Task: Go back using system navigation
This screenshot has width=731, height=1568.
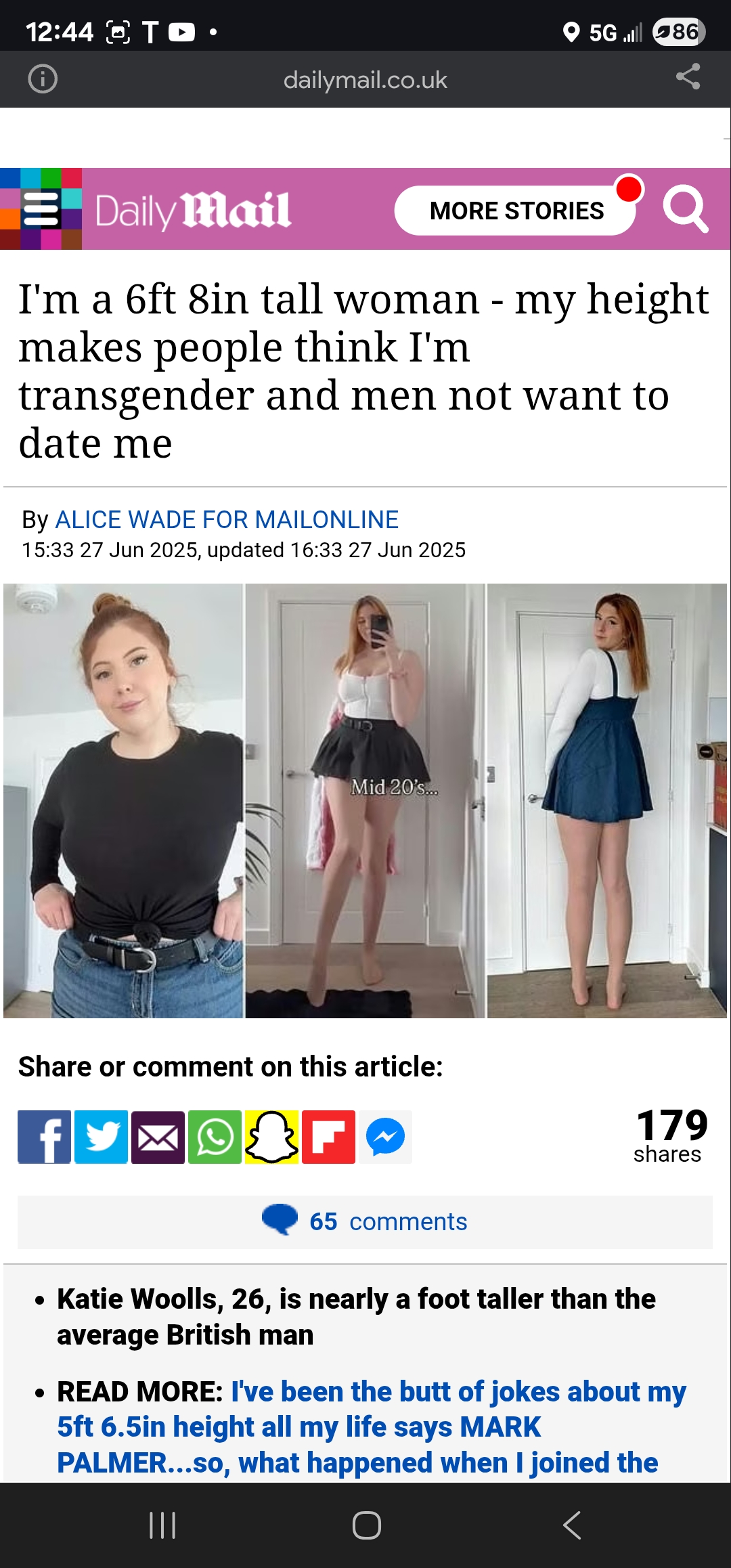Action: [572, 1525]
